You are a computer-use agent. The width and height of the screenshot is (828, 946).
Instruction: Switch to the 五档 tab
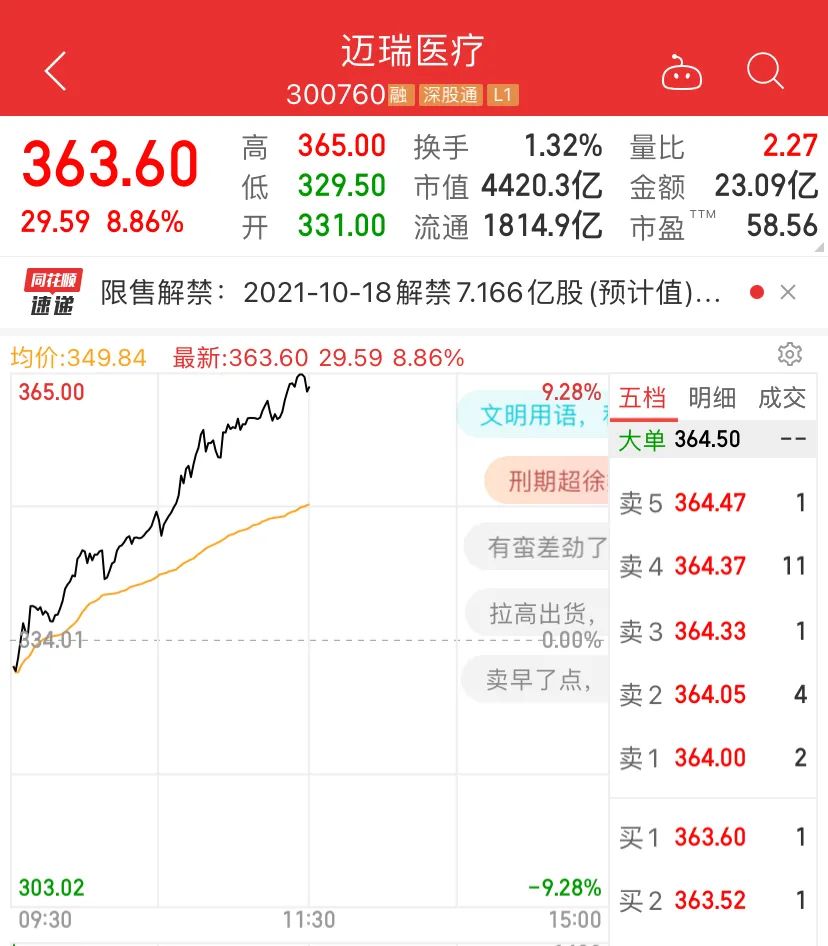click(x=643, y=398)
